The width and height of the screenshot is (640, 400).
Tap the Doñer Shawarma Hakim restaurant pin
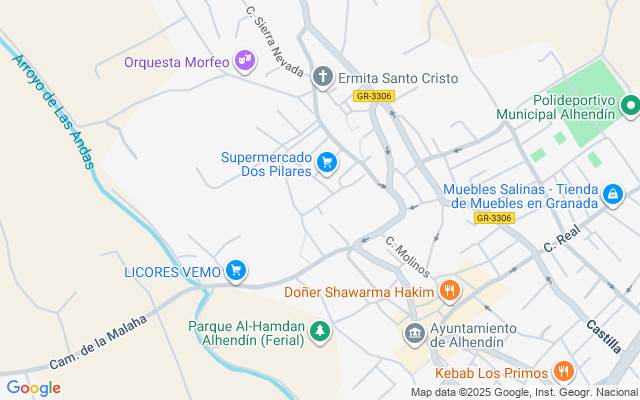[450, 291]
